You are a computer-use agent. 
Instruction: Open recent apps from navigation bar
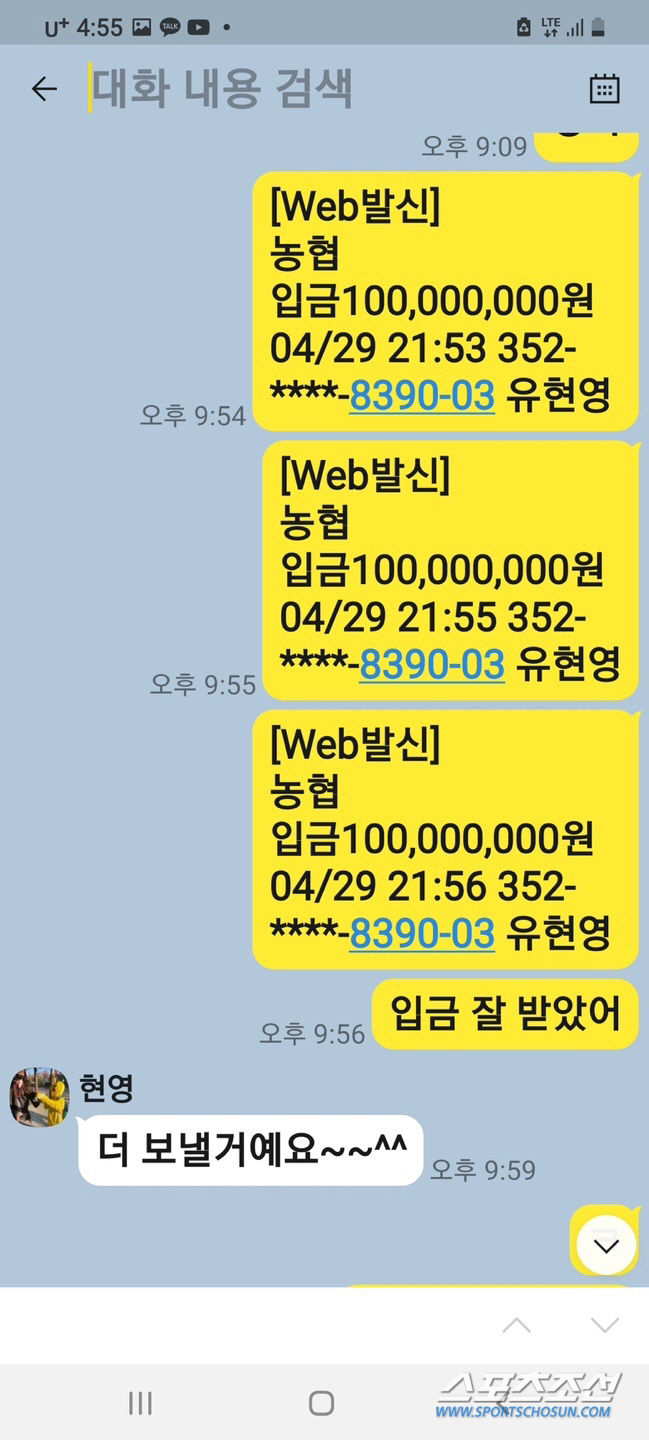coord(140,1403)
